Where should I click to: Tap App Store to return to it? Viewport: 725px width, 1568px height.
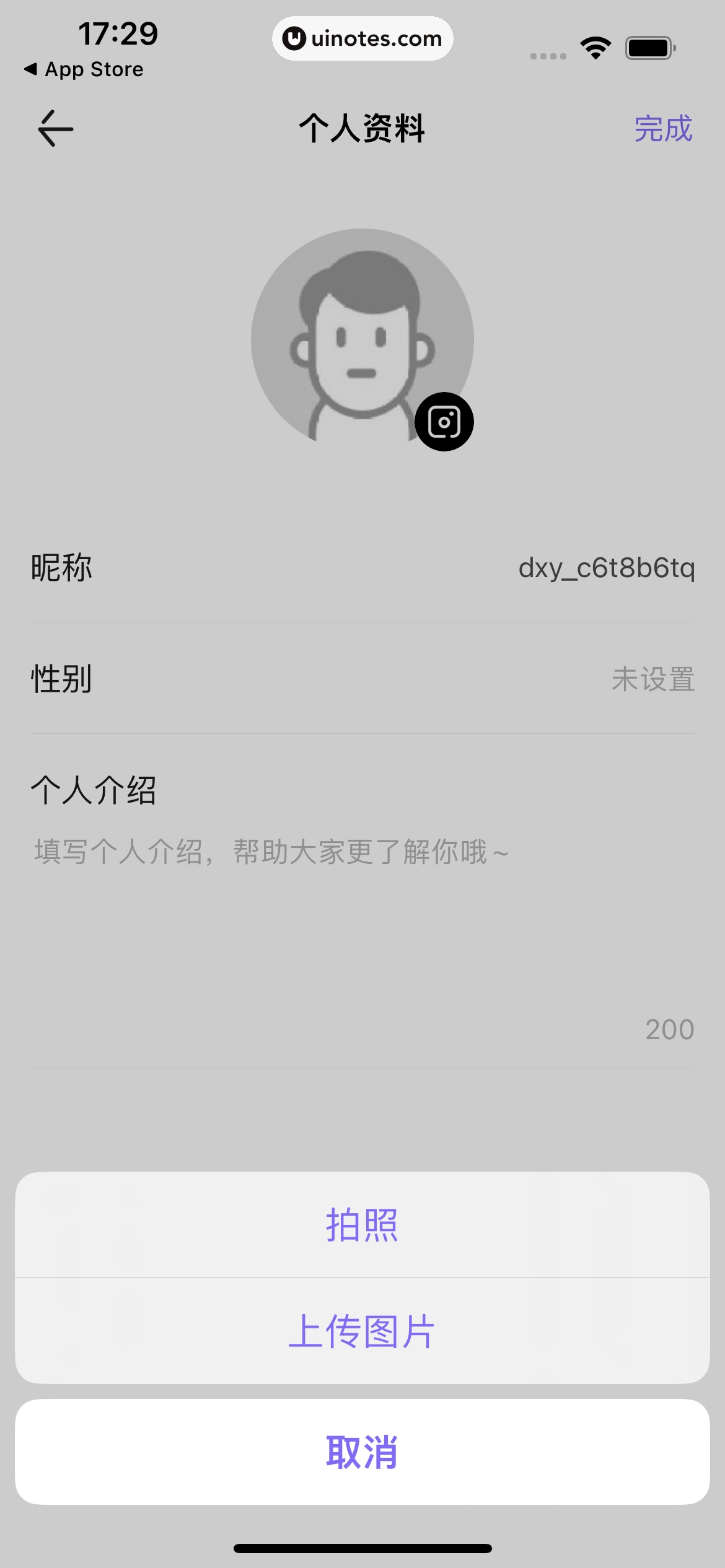[x=84, y=69]
